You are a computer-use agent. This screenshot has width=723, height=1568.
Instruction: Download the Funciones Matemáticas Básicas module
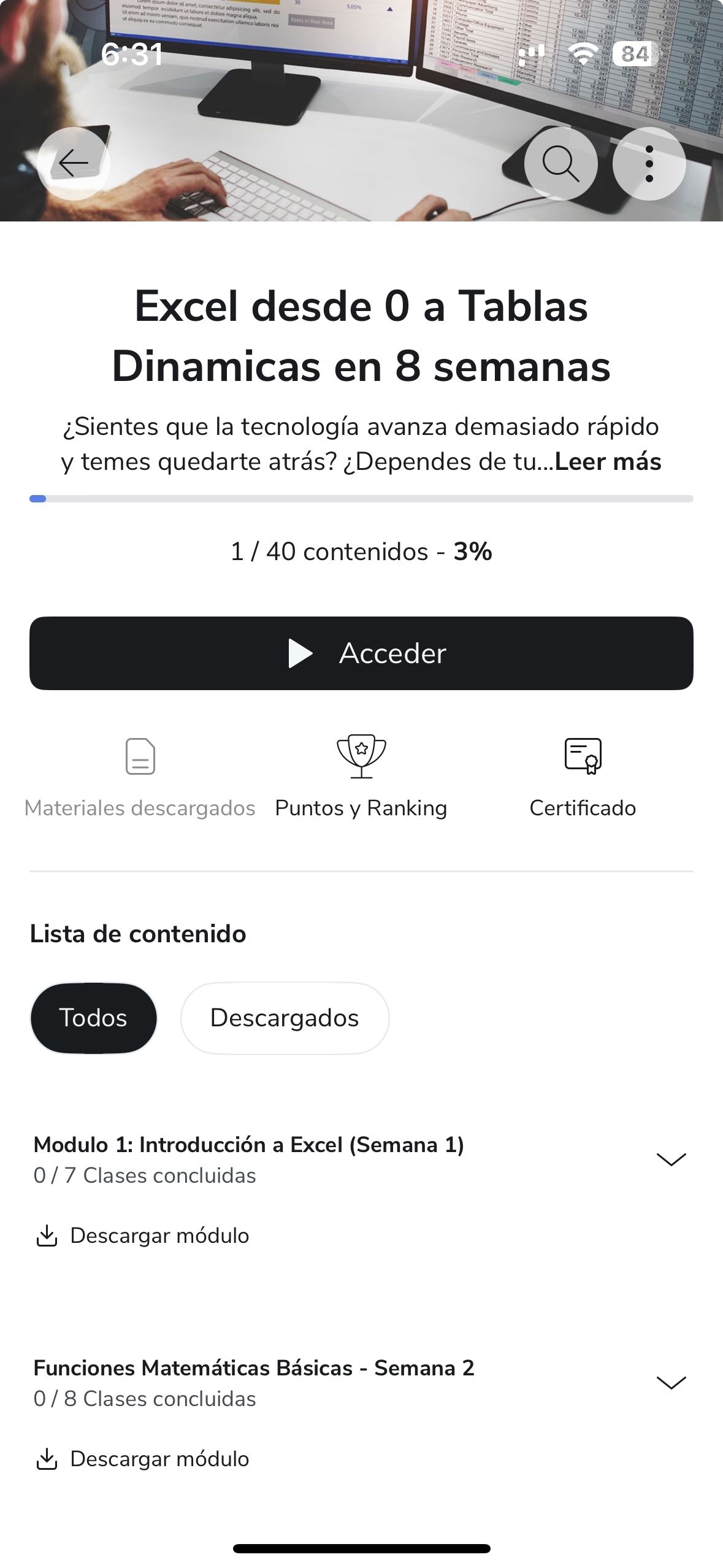pyautogui.click(x=142, y=1459)
